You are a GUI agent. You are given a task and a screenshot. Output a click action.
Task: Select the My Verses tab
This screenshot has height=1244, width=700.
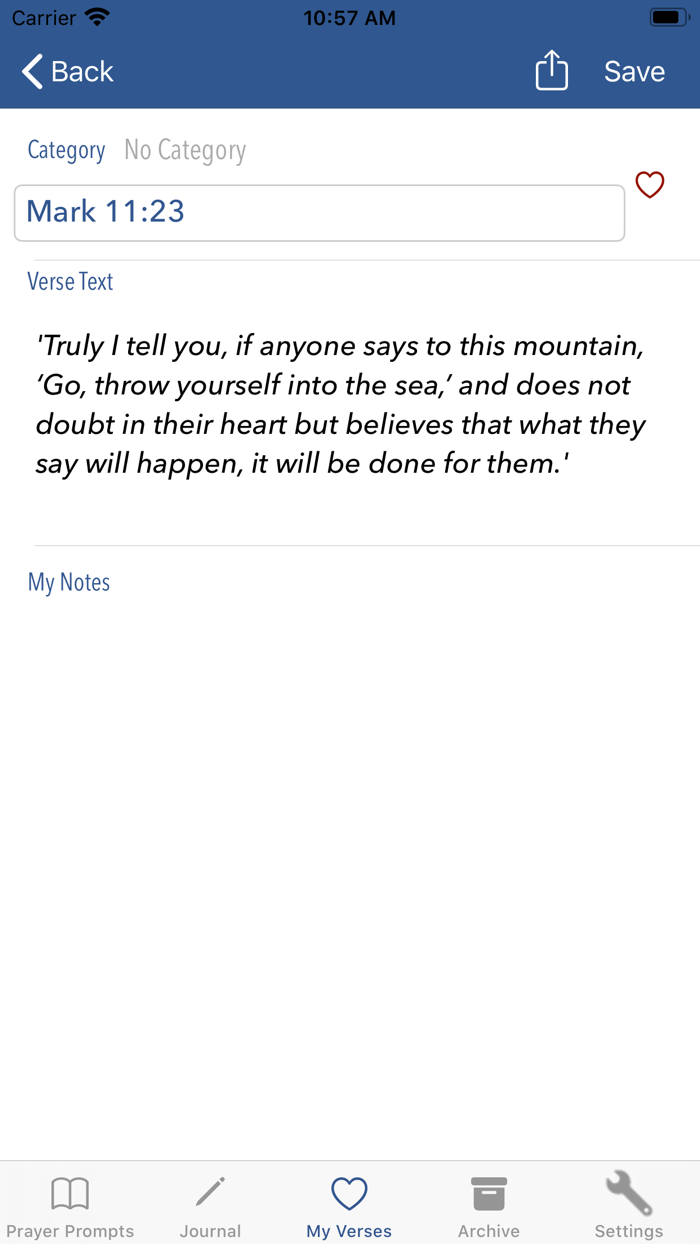349,1205
